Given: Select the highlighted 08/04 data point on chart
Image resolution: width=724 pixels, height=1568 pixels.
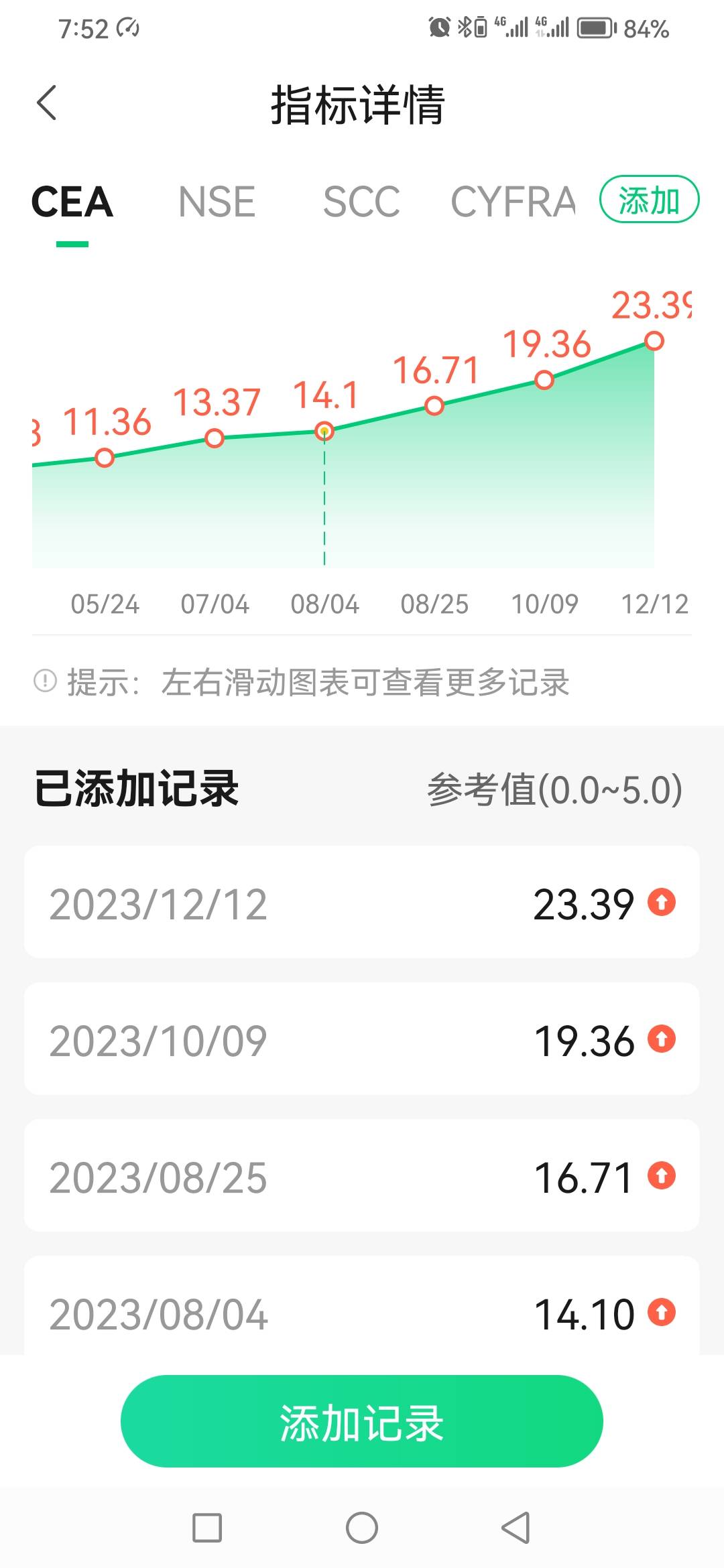Looking at the screenshot, I should click(x=324, y=432).
